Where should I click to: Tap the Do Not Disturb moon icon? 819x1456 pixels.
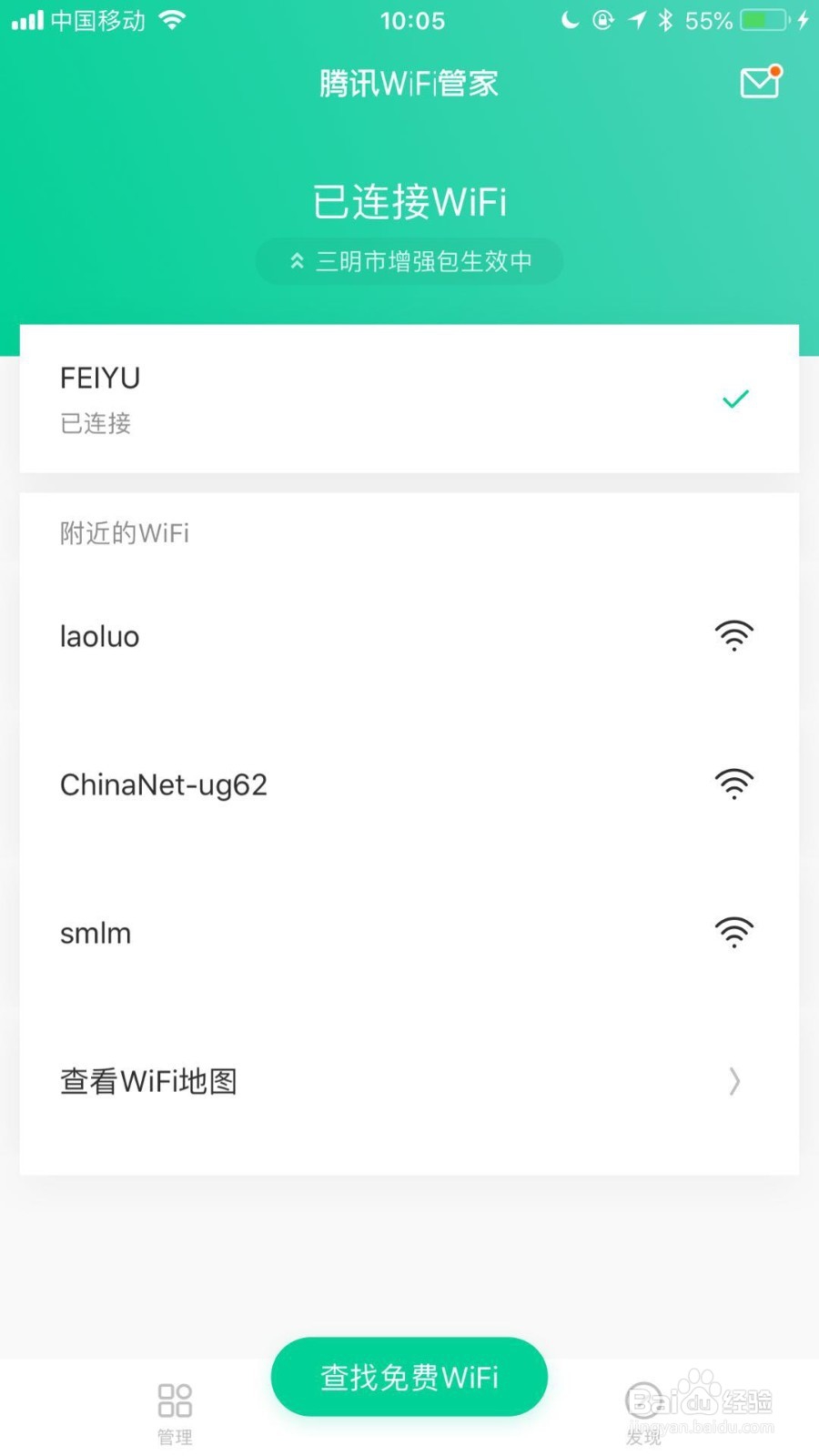click(570, 20)
